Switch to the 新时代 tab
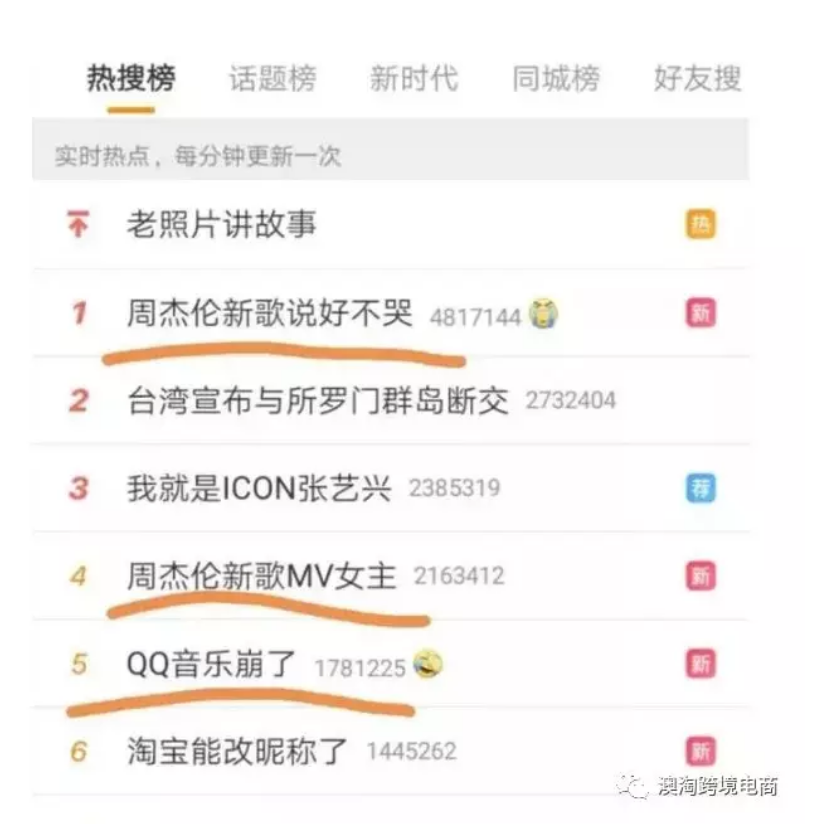This screenshot has height=834, width=838. point(413,79)
